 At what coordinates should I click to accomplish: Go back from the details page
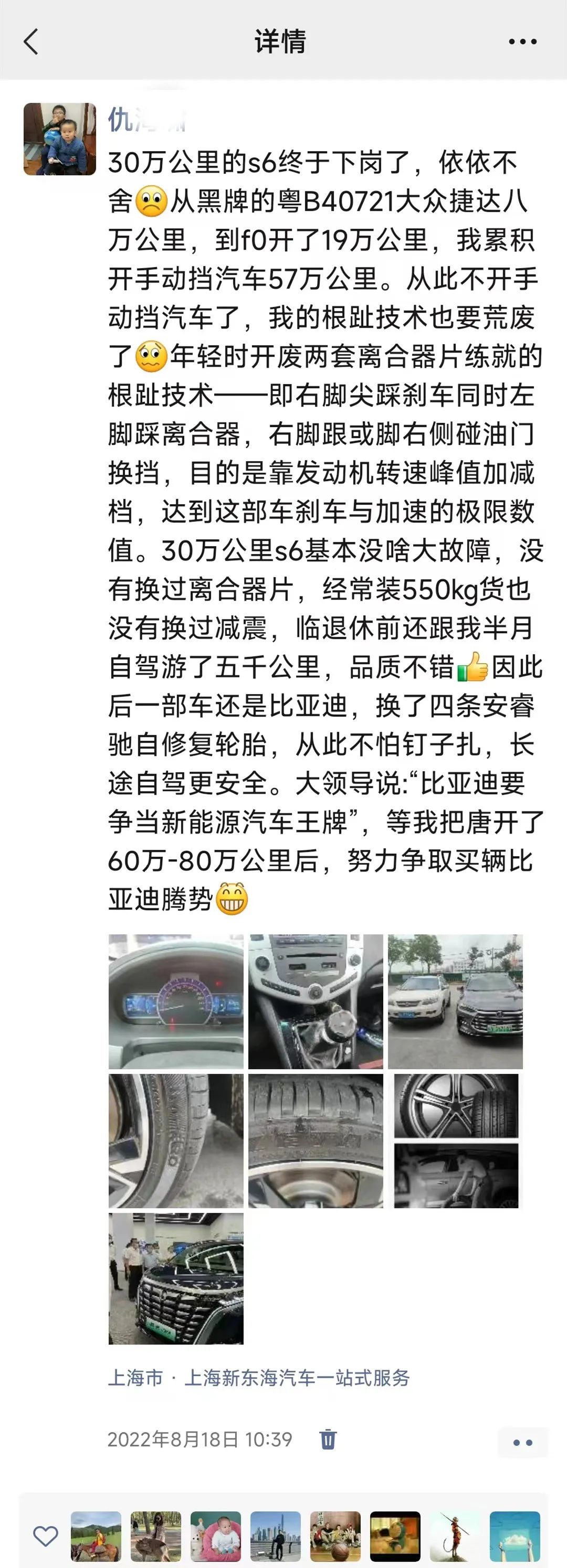[31, 41]
